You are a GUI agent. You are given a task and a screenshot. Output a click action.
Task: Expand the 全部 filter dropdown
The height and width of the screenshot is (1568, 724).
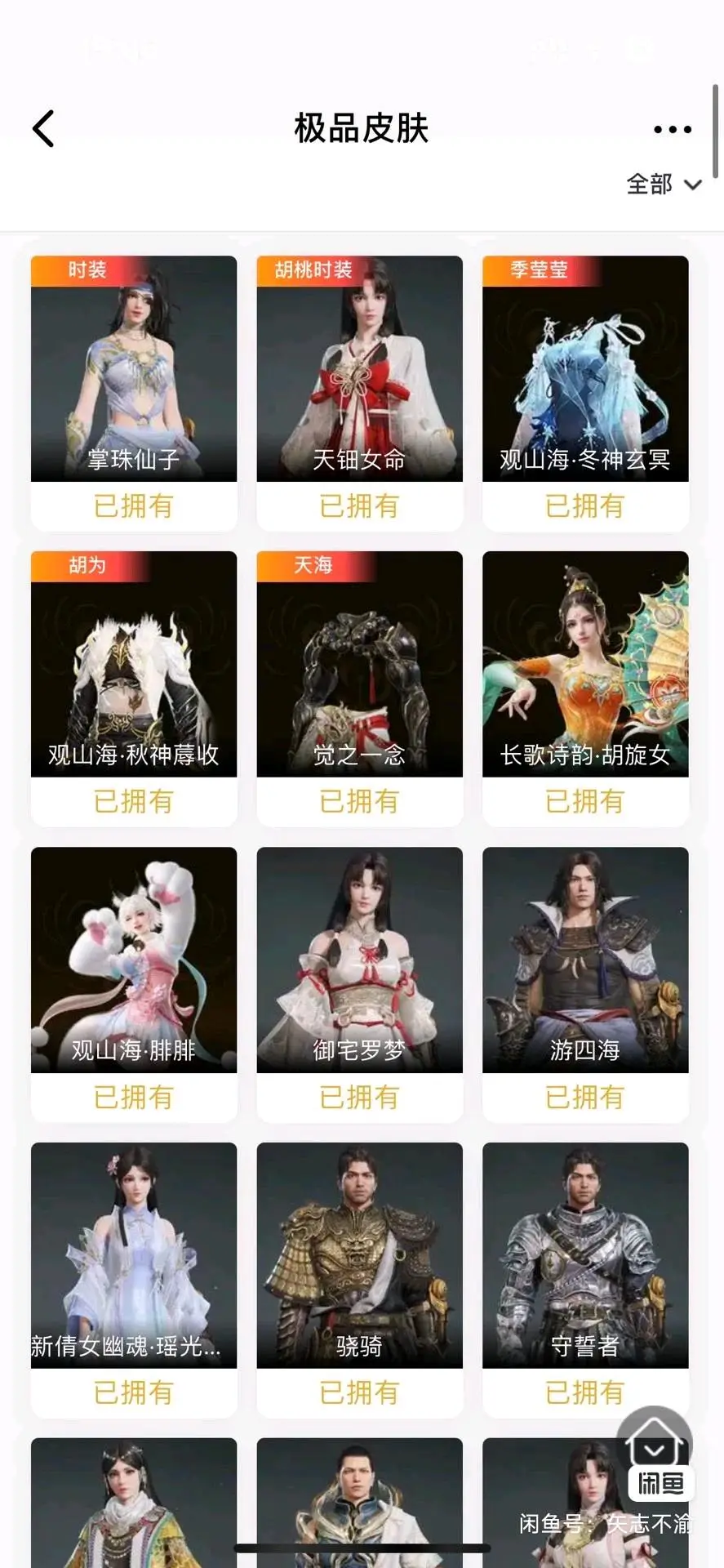[663, 185]
